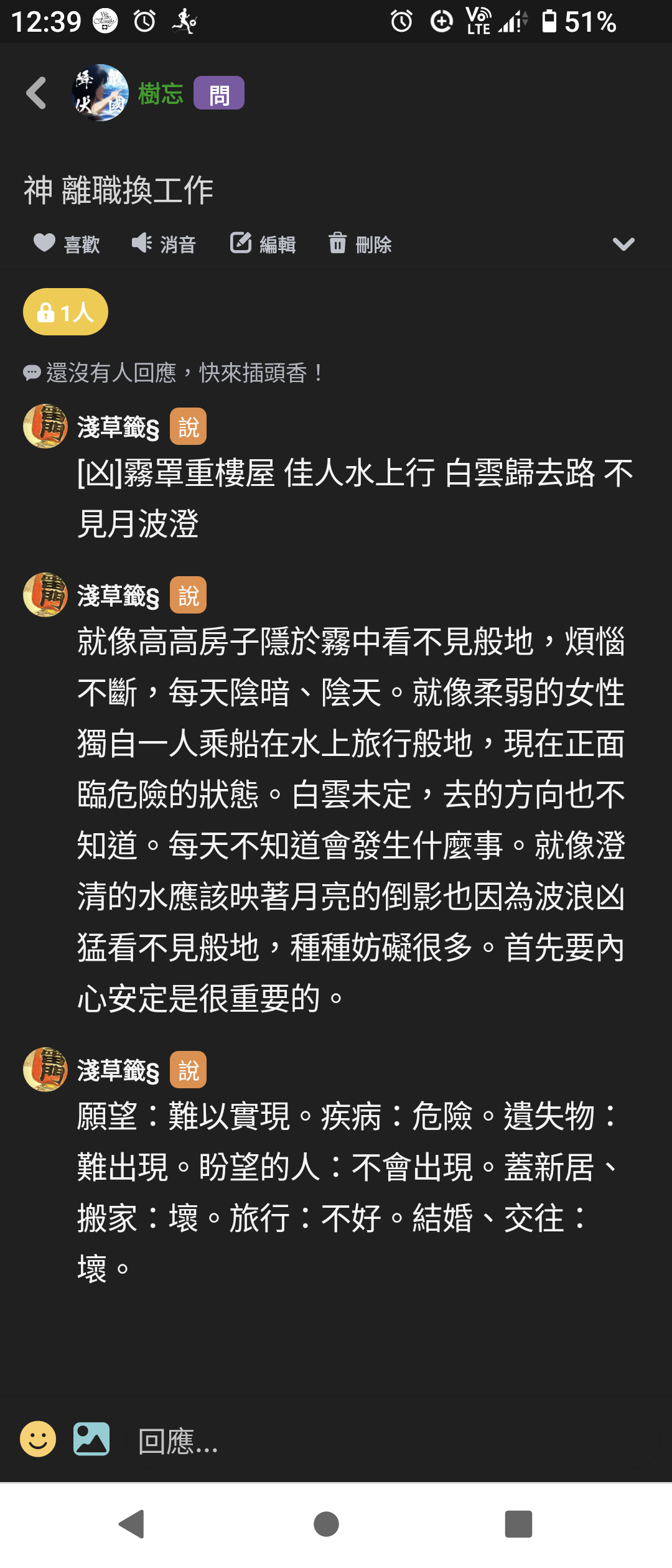The image size is (672, 1568).
Task: Focus the 回應 reply field
Action: pos(392,1440)
